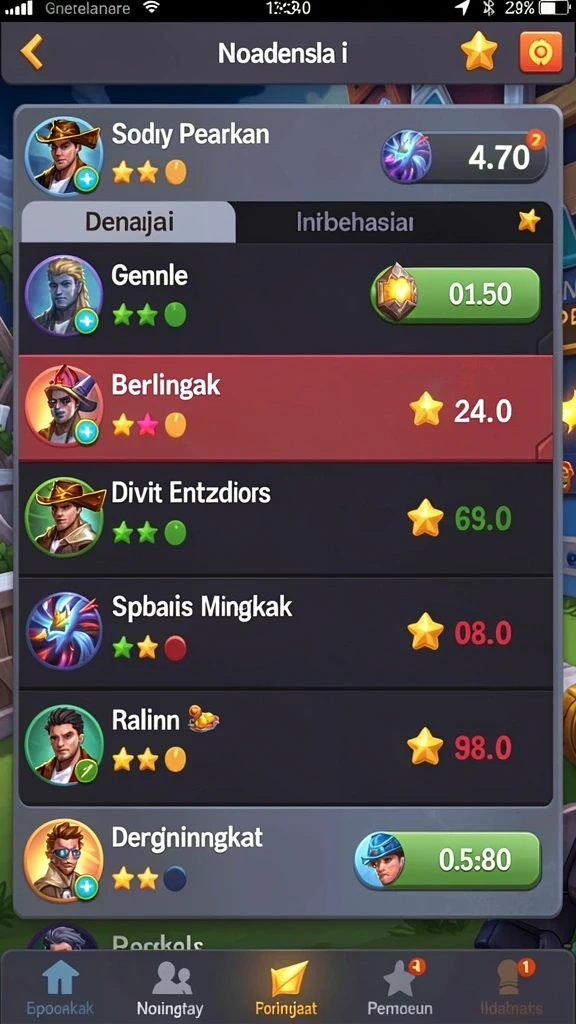Open the Pemoeun tab
This screenshot has height=1024, width=576.
coord(400,987)
